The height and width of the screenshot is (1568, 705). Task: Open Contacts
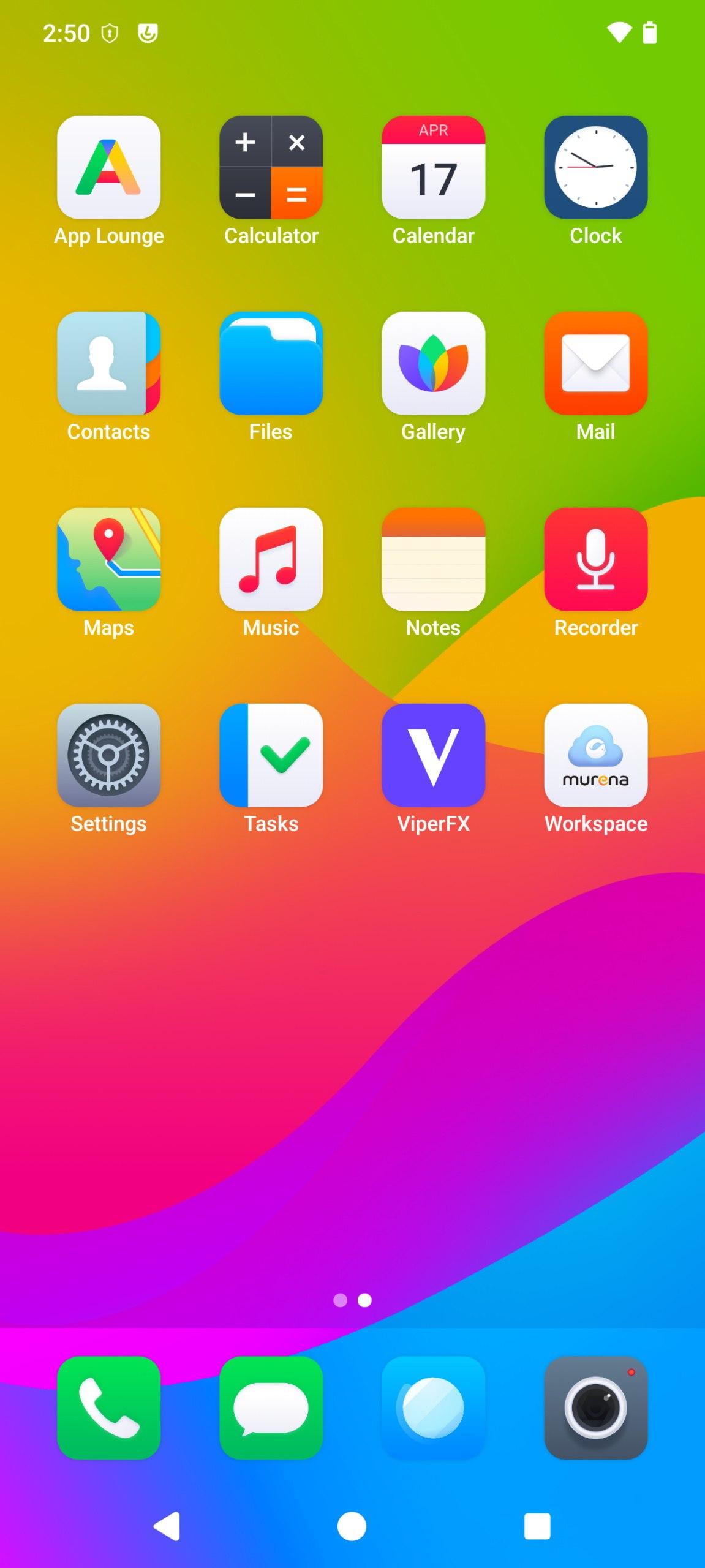pyautogui.click(x=108, y=363)
